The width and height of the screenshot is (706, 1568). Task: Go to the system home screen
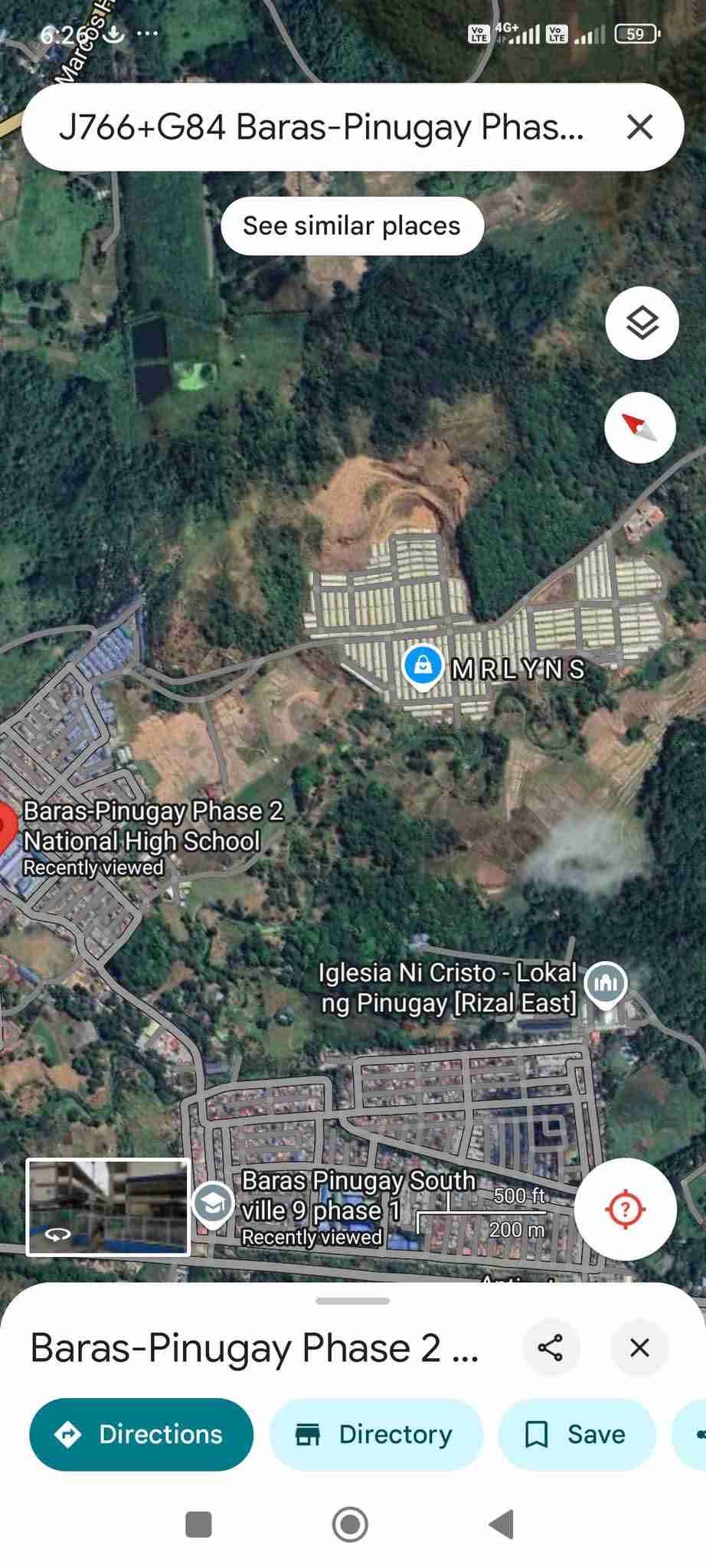350,1524
